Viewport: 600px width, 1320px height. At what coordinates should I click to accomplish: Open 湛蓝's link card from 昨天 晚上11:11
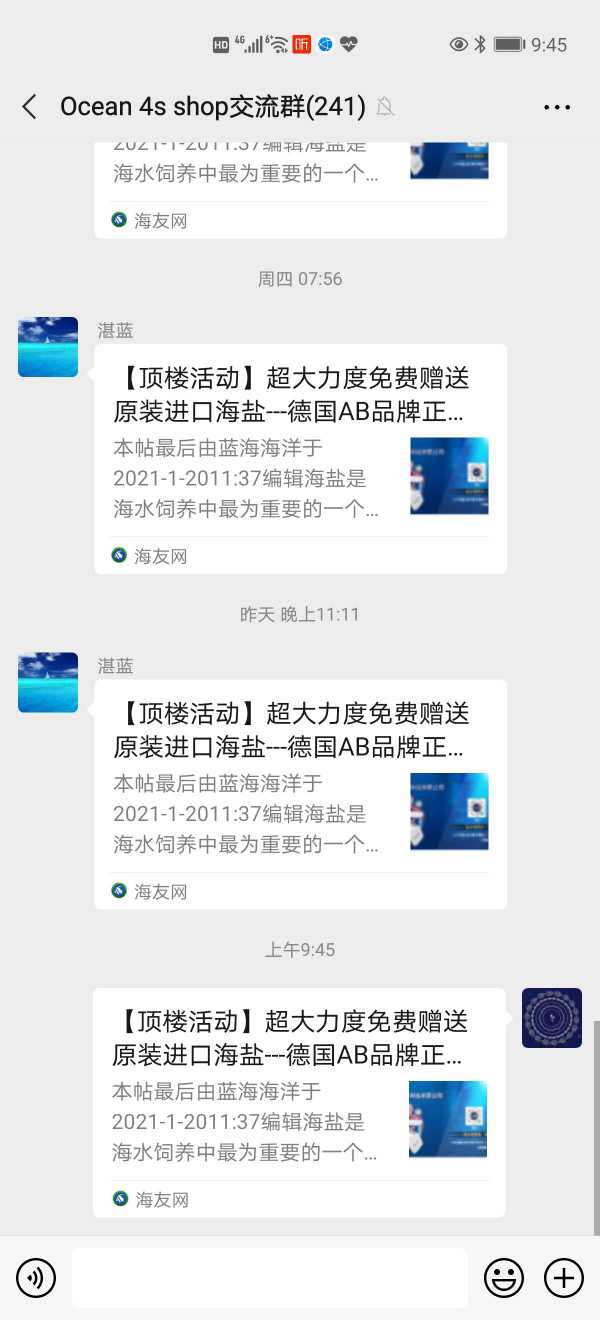point(300,793)
